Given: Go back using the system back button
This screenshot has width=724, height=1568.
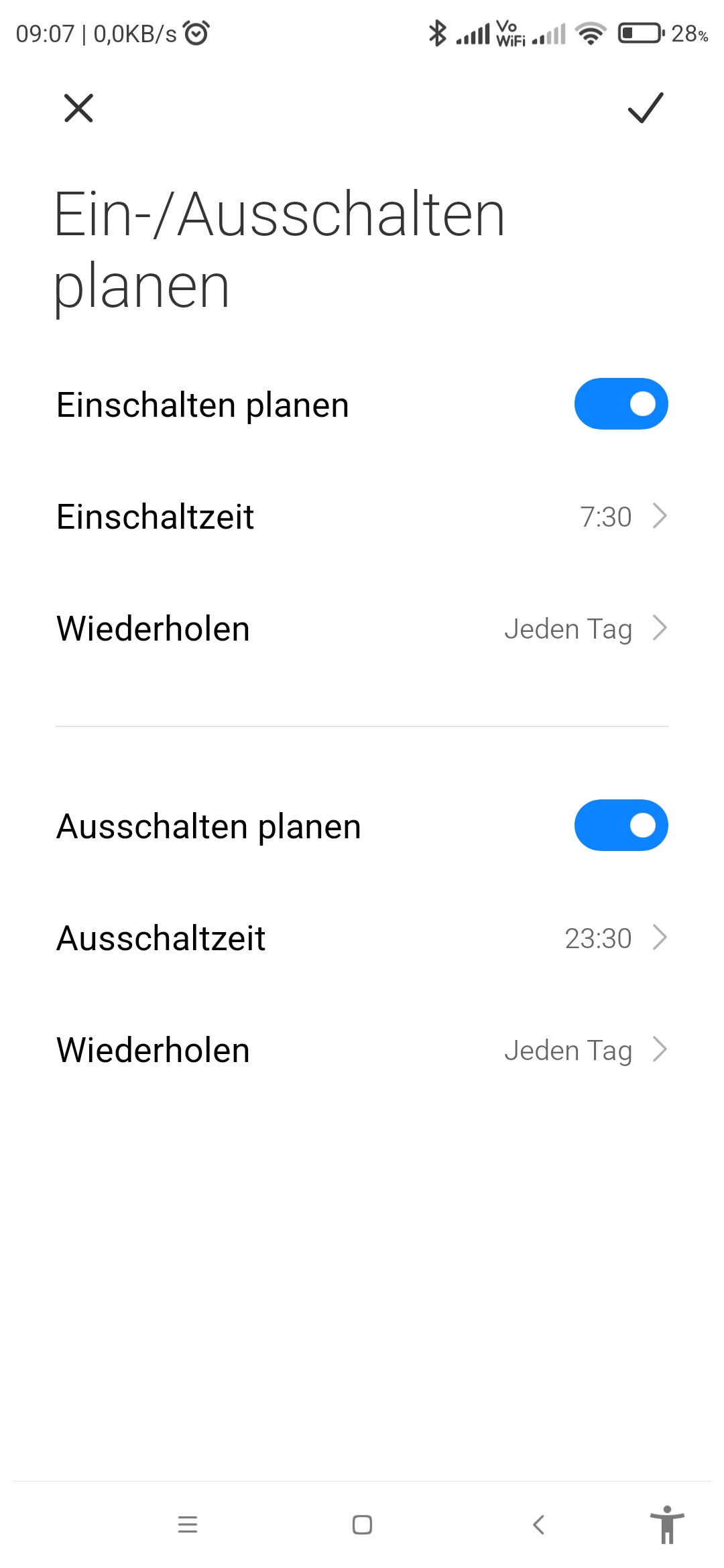Looking at the screenshot, I should click(538, 1524).
